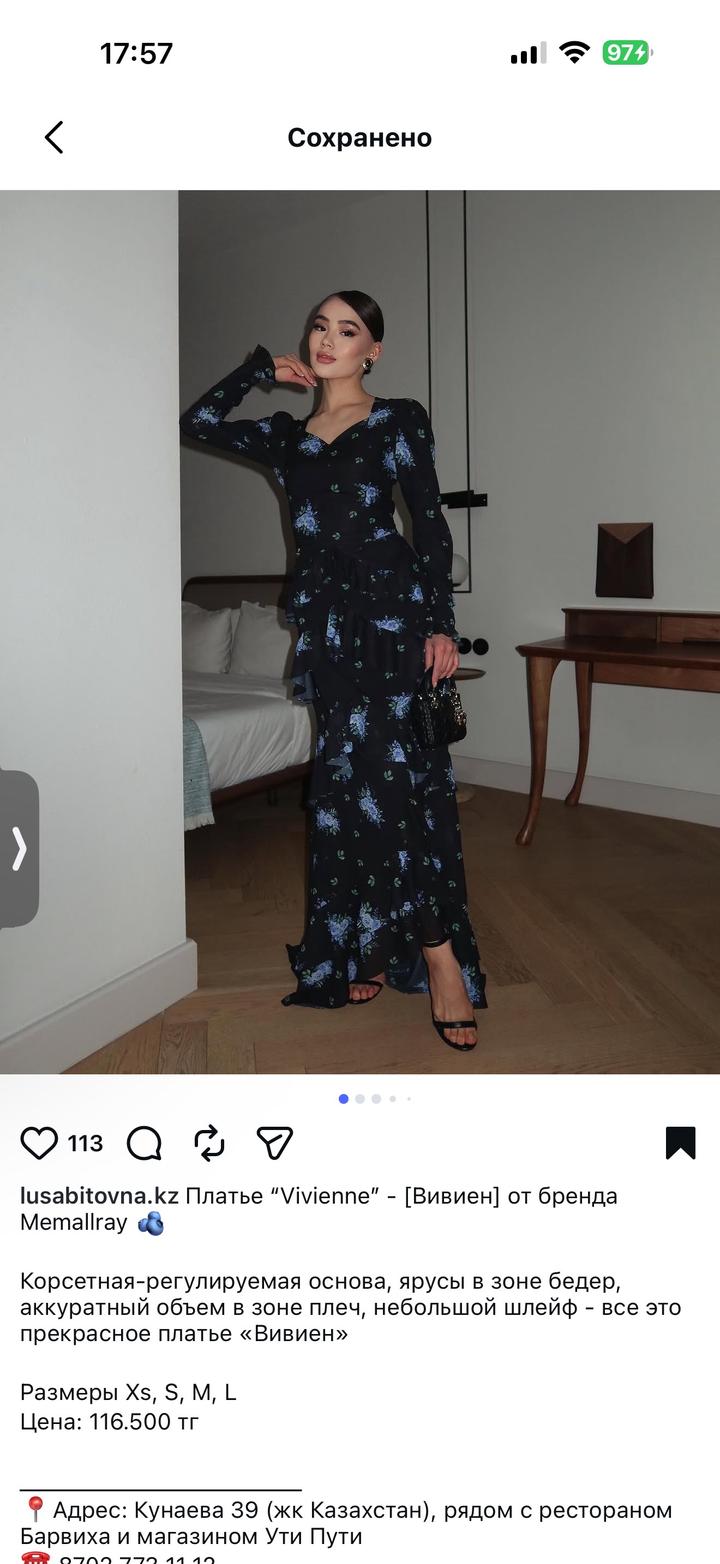Open the lusabitovna.kz profile
720x1564 pixels.
pos(99,1196)
